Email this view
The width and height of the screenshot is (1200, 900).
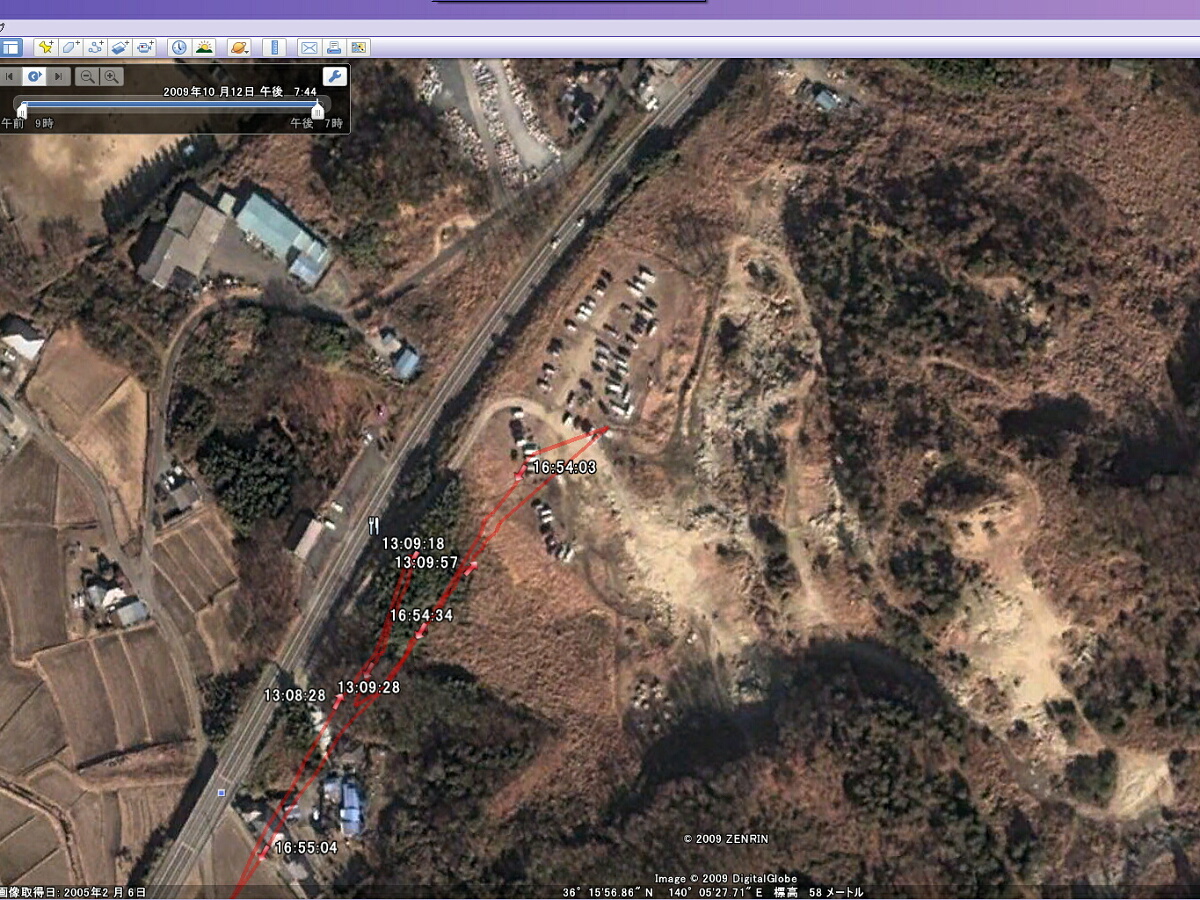coord(309,47)
